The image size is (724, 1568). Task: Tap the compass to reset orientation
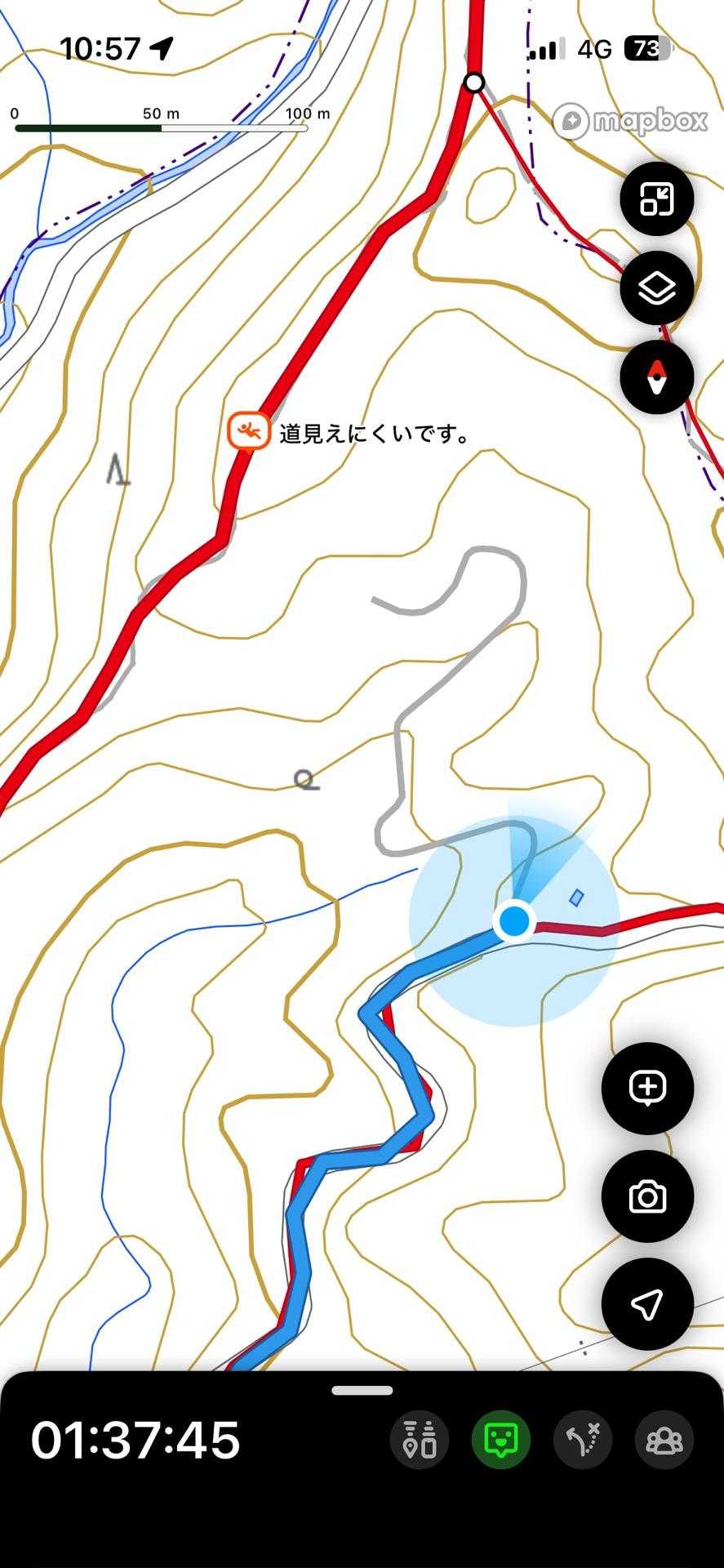[x=656, y=376]
